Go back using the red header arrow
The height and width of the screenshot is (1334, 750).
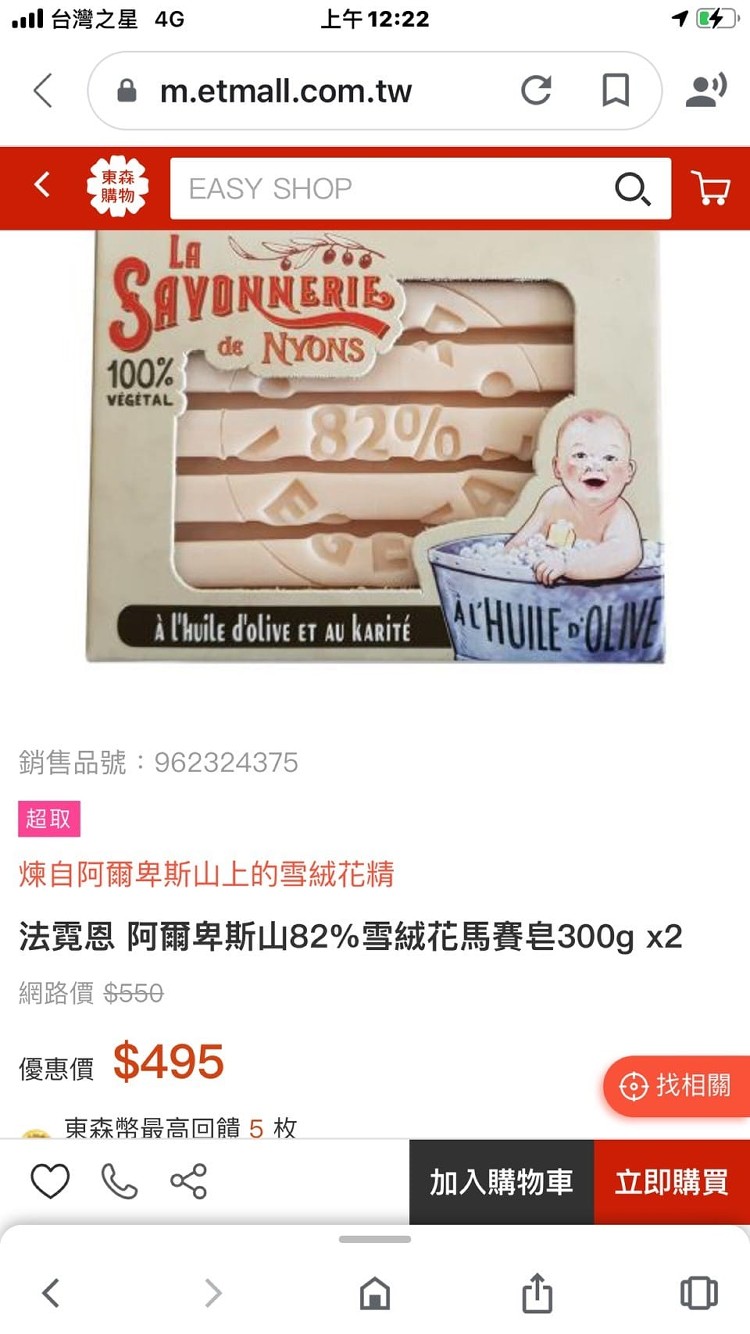pos(42,185)
